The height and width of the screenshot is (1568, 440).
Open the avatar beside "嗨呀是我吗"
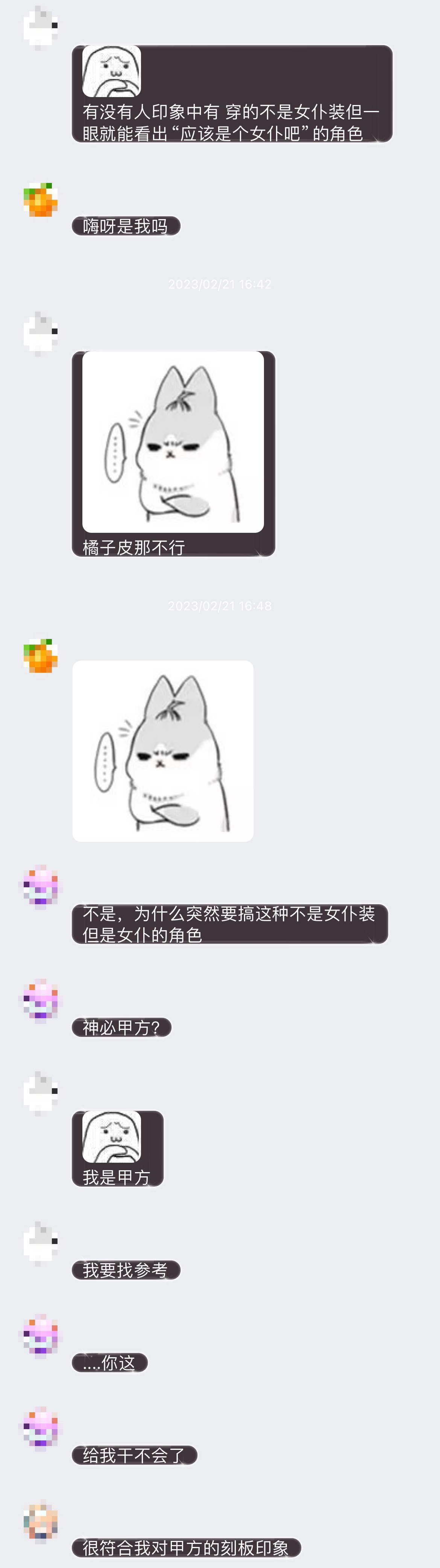pyautogui.click(x=41, y=200)
